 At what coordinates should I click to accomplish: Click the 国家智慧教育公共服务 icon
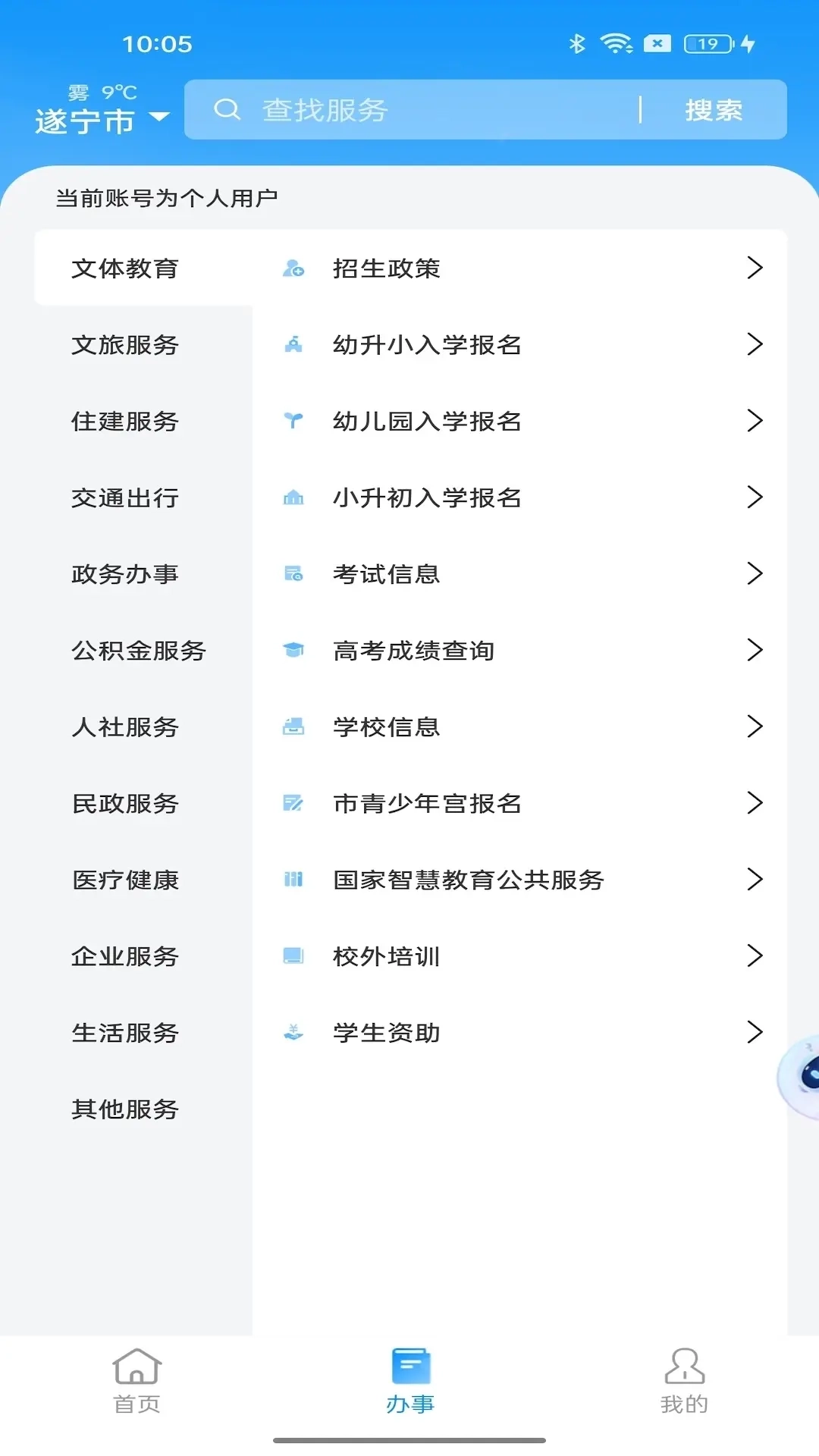click(294, 880)
